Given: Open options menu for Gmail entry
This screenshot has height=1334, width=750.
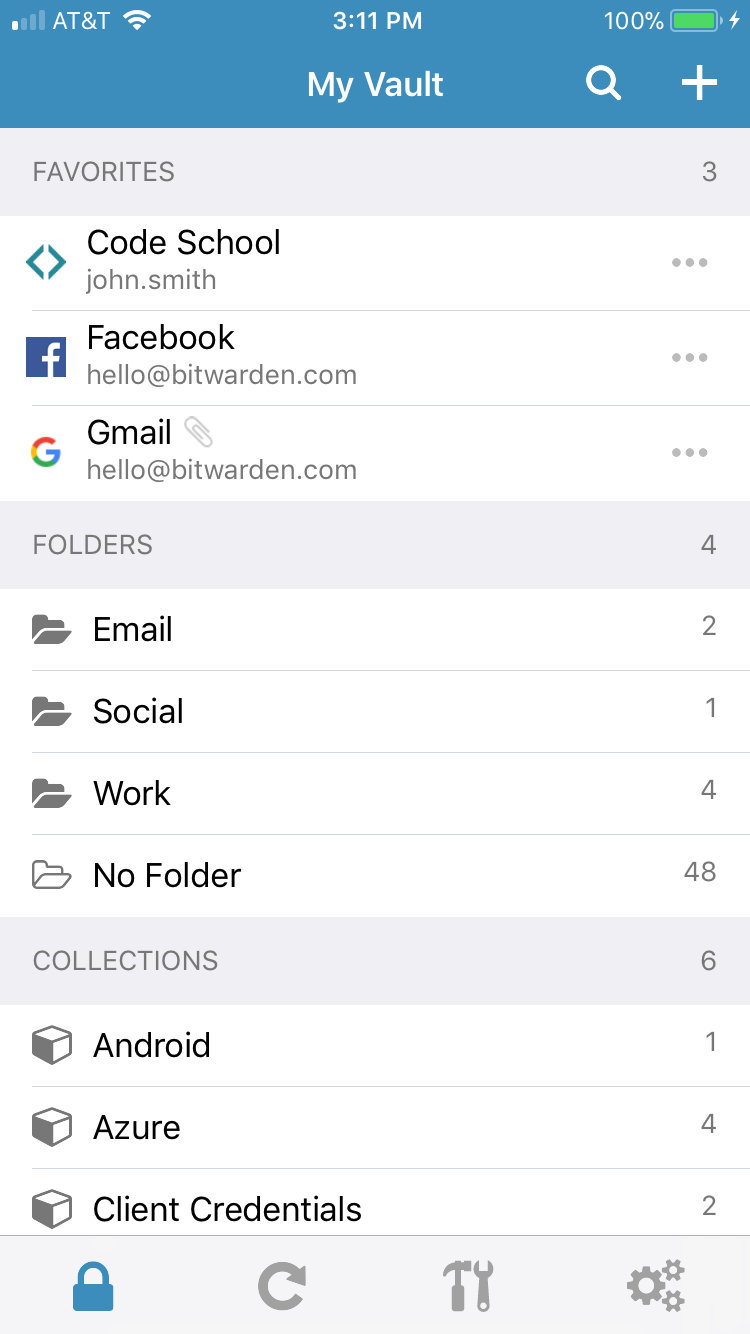Looking at the screenshot, I should (x=689, y=452).
